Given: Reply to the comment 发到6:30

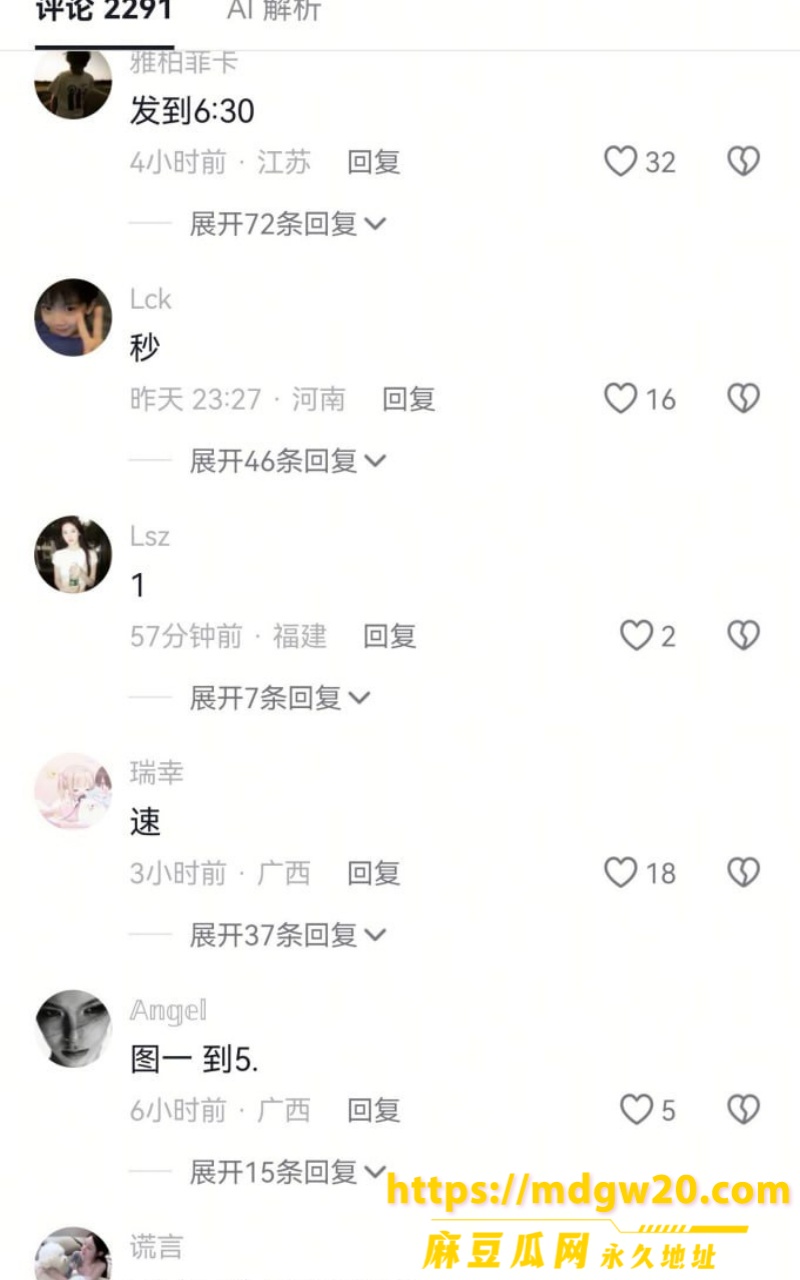Looking at the screenshot, I should [x=373, y=162].
